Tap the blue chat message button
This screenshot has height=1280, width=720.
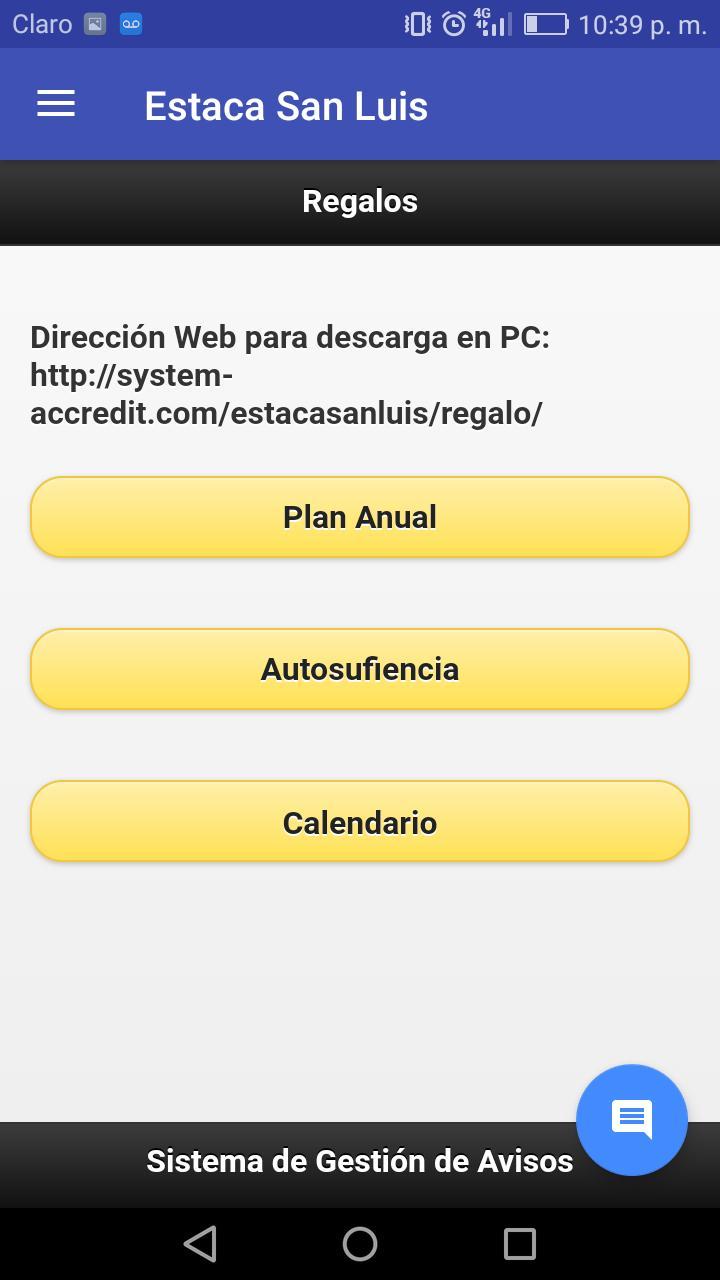coord(632,1120)
